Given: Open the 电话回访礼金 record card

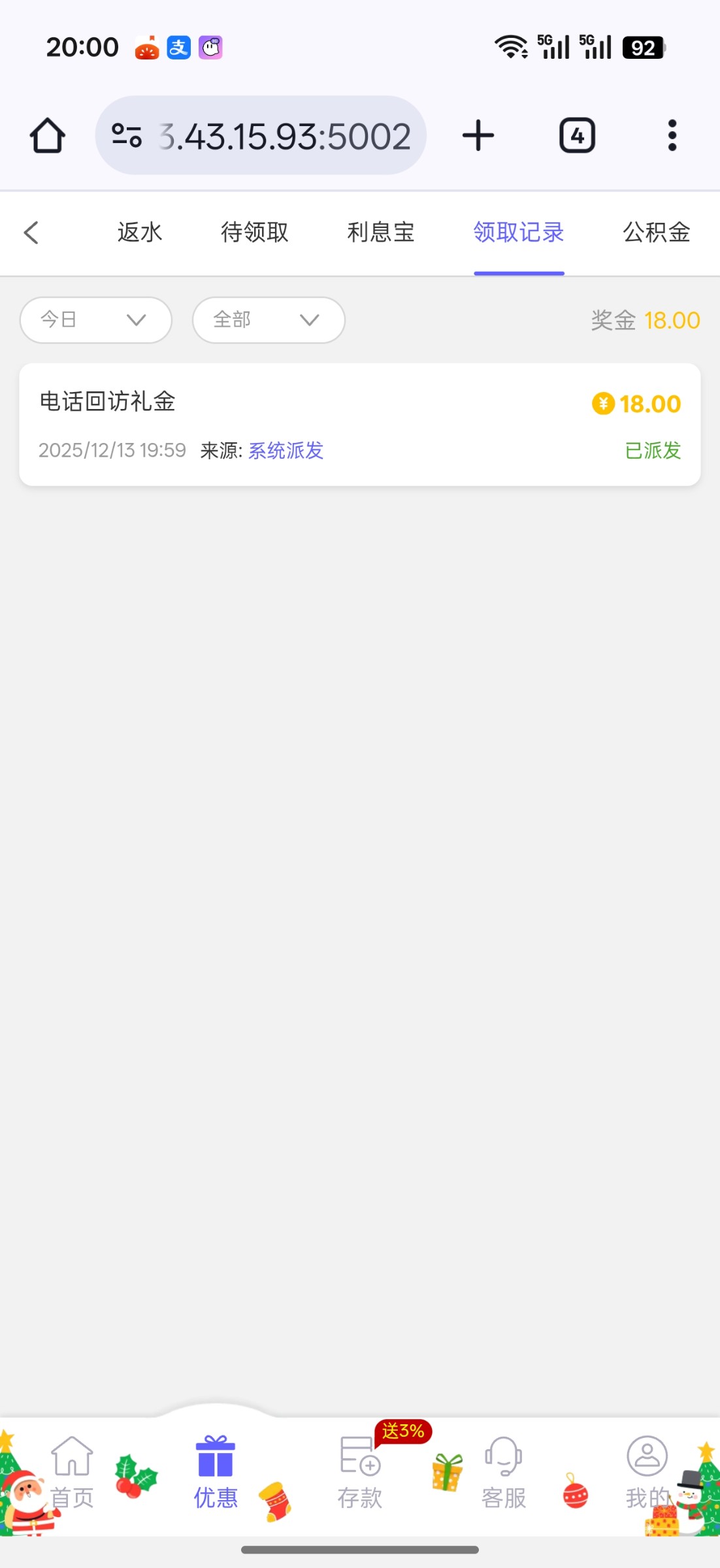Looking at the screenshot, I should (359, 425).
